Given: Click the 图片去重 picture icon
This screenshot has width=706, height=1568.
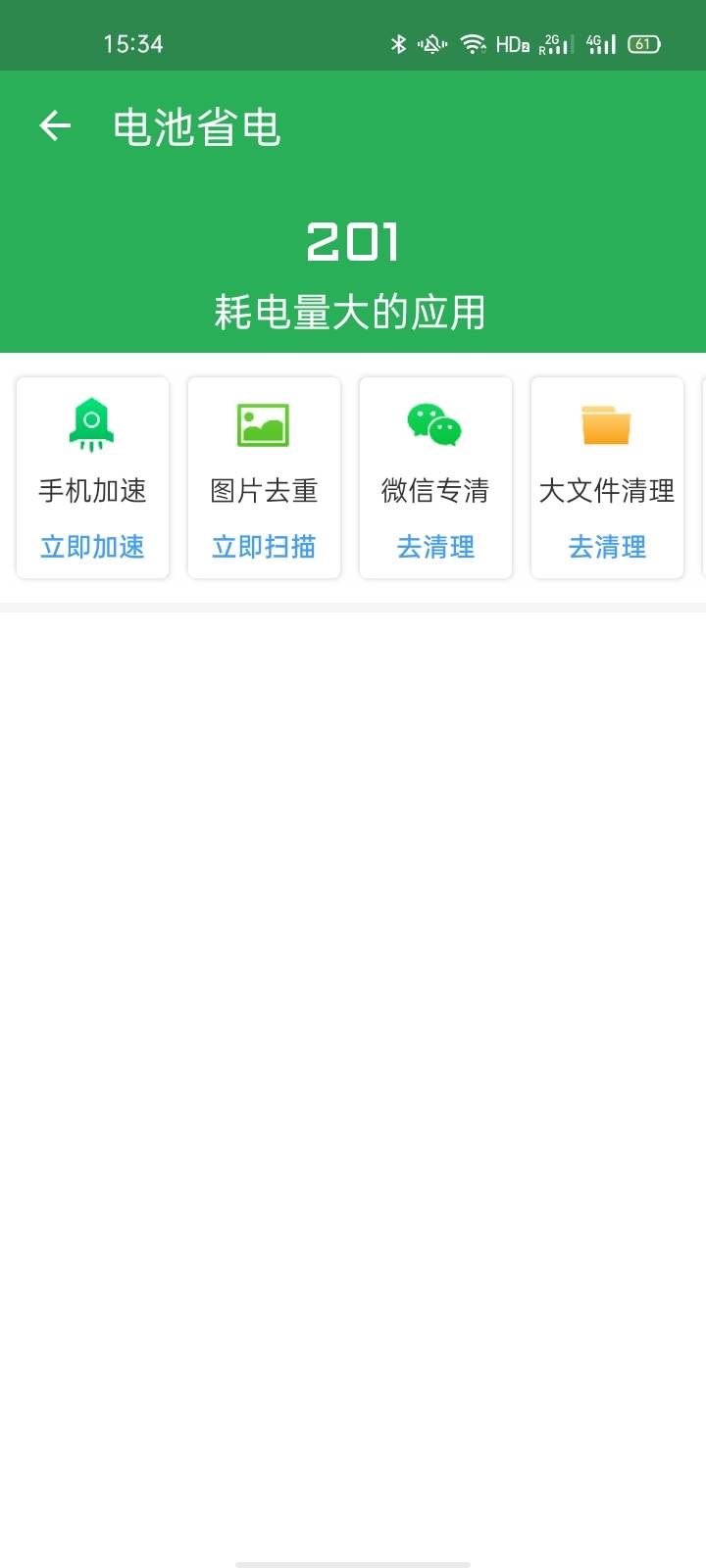Looking at the screenshot, I should click(264, 424).
